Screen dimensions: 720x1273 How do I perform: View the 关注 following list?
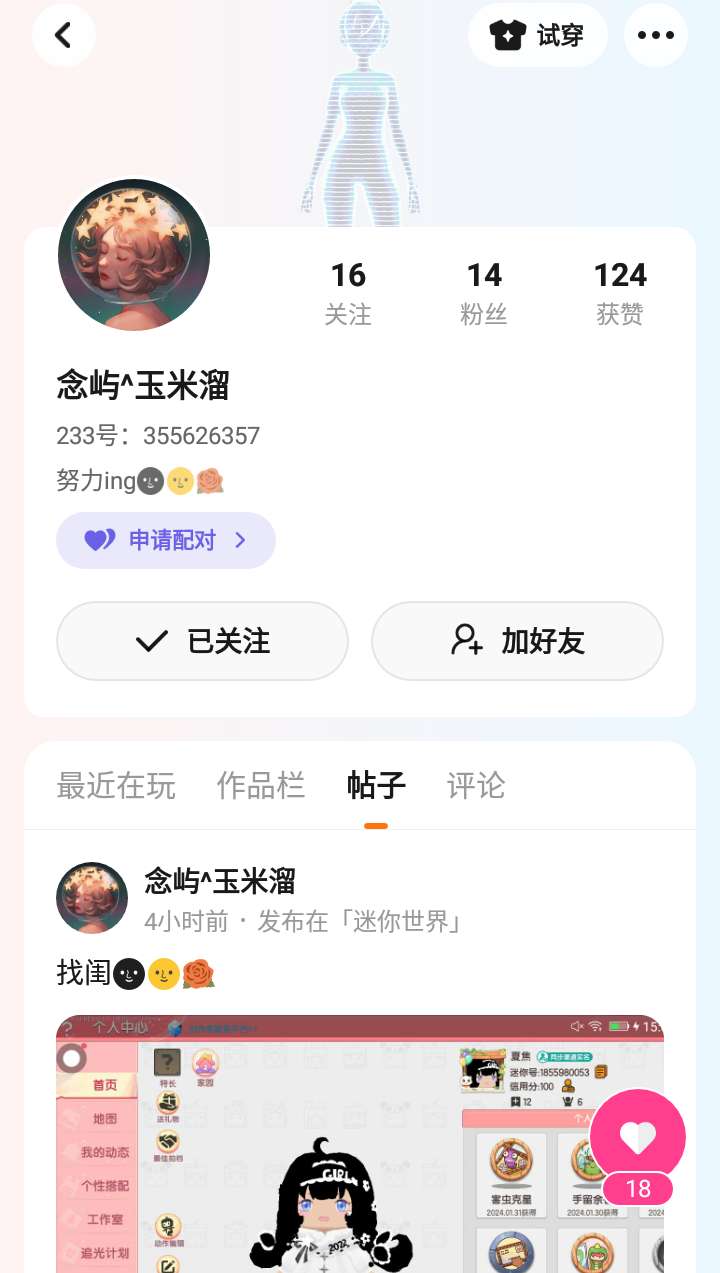(x=348, y=292)
